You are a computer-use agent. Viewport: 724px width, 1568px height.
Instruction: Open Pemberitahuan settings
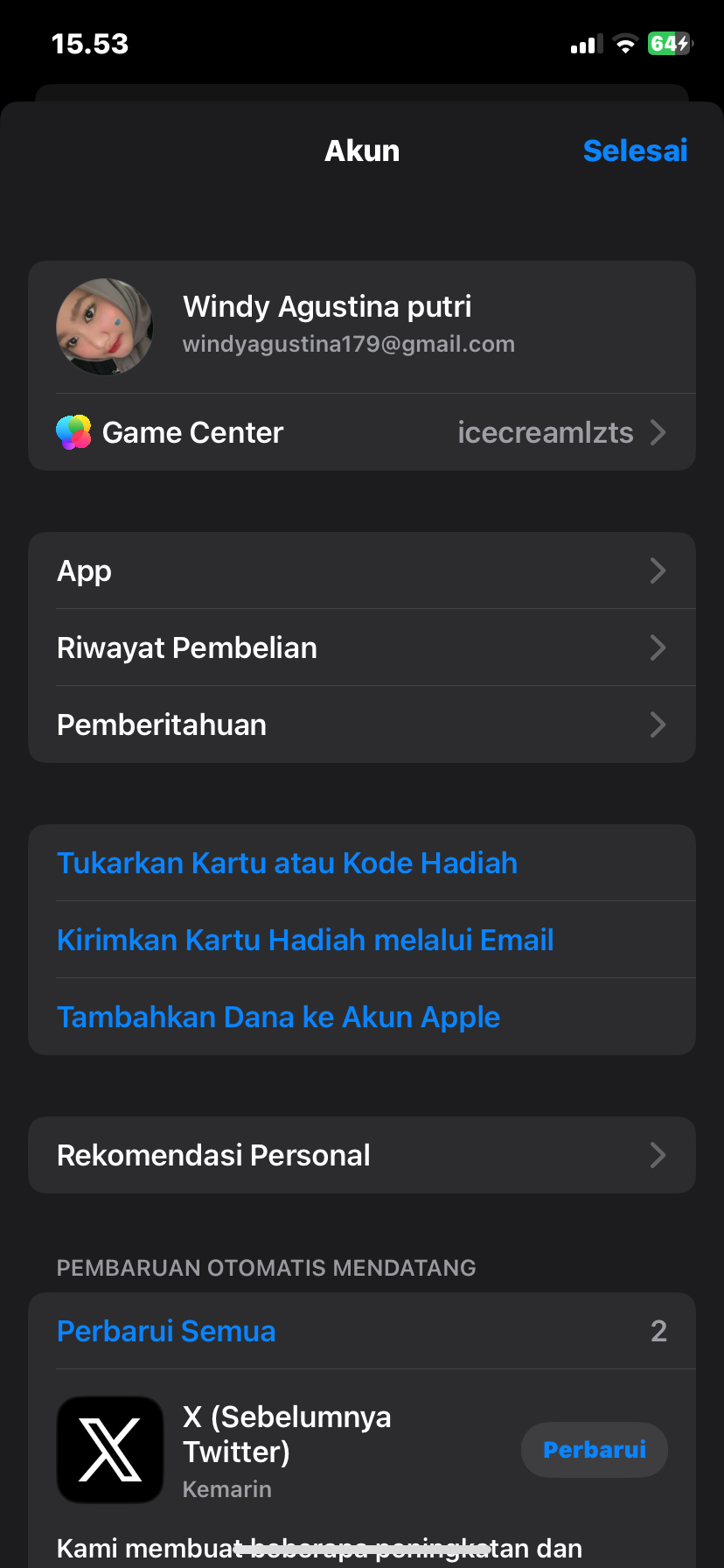pyautogui.click(x=361, y=724)
